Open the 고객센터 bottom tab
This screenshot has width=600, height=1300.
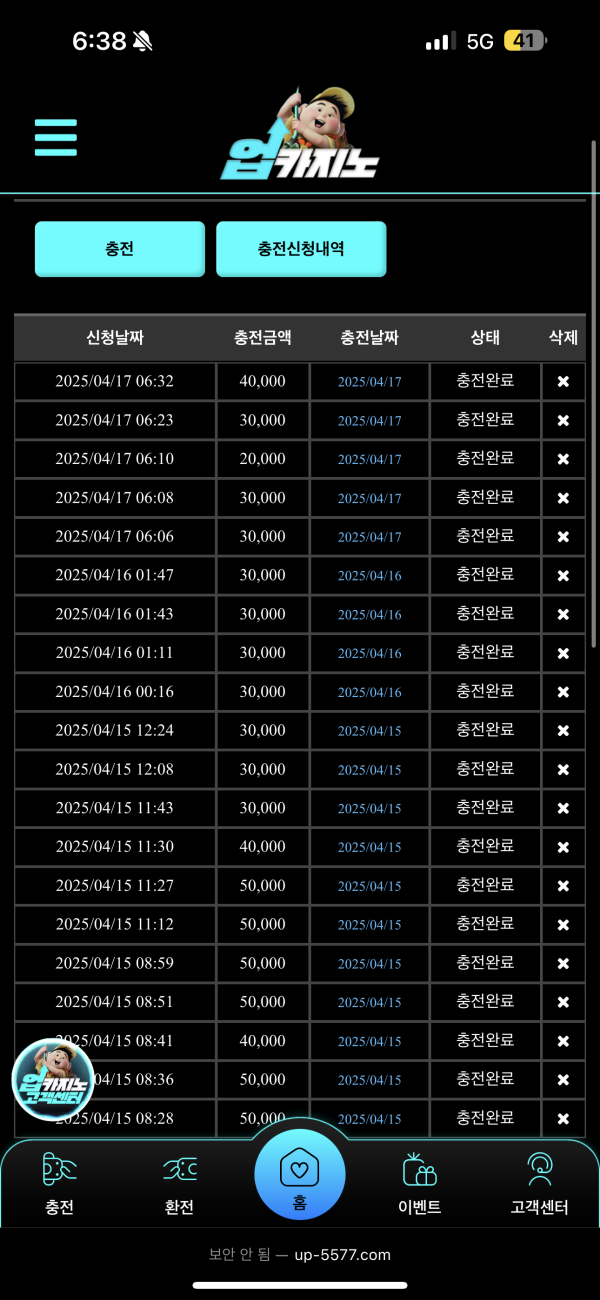[539, 1184]
